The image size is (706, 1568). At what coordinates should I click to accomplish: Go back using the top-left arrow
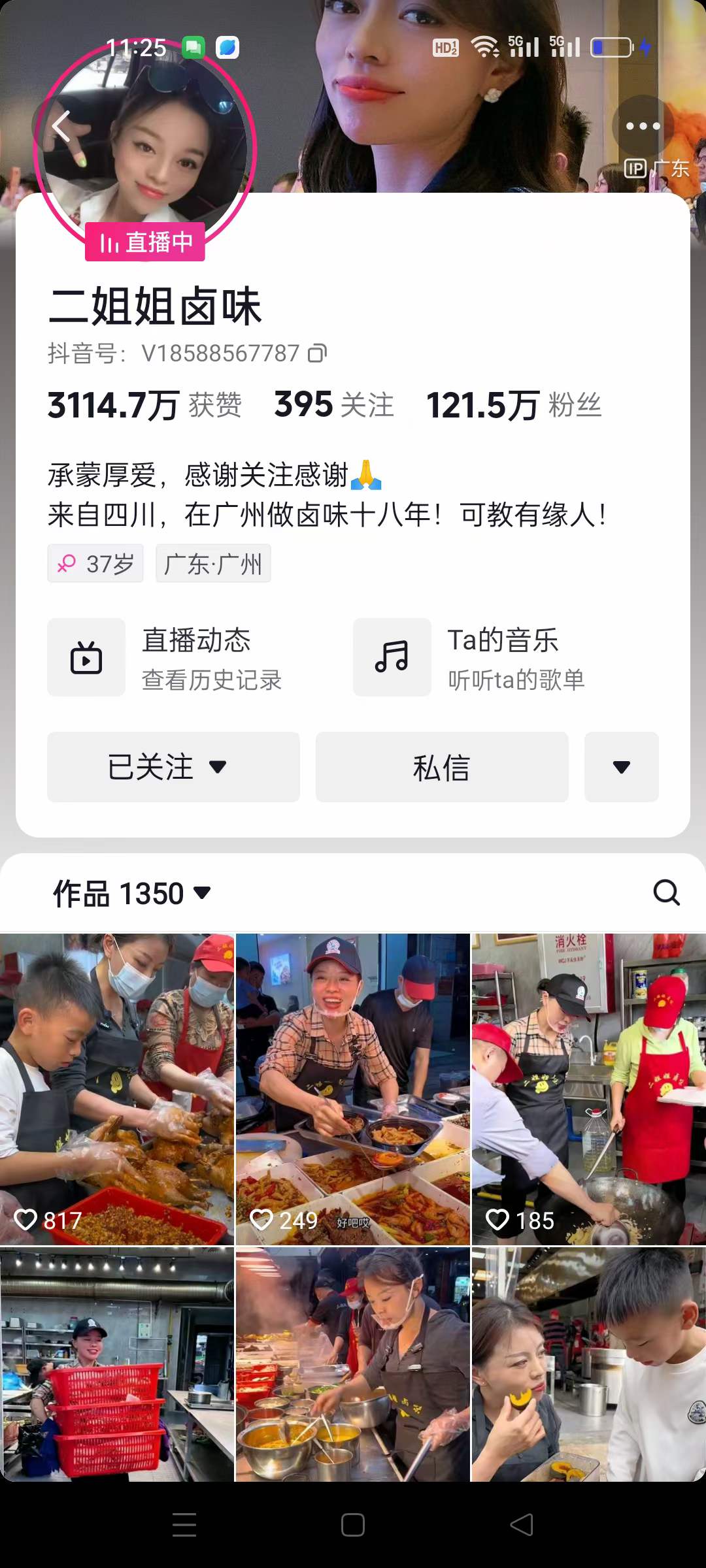(61, 126)
